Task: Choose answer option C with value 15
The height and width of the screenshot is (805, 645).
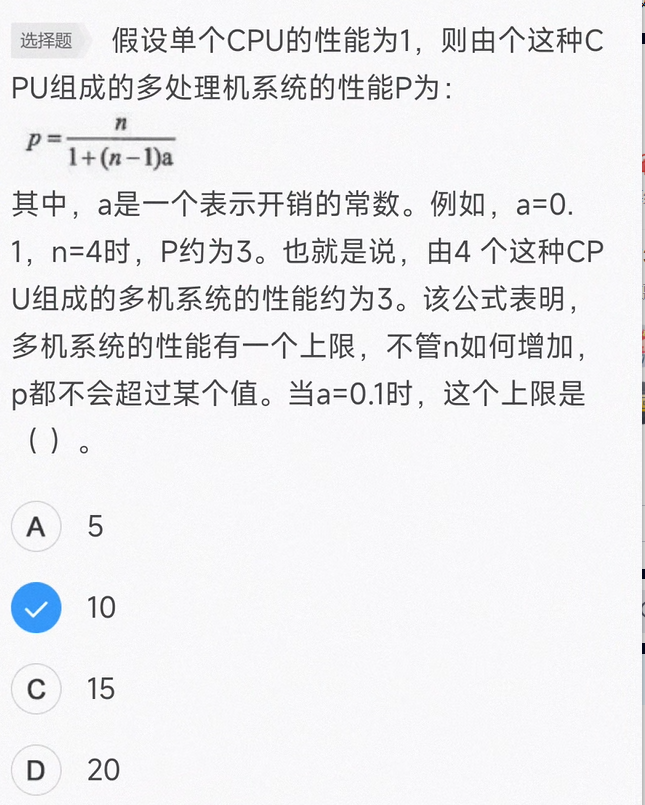Action: click(x=37, y=689)
